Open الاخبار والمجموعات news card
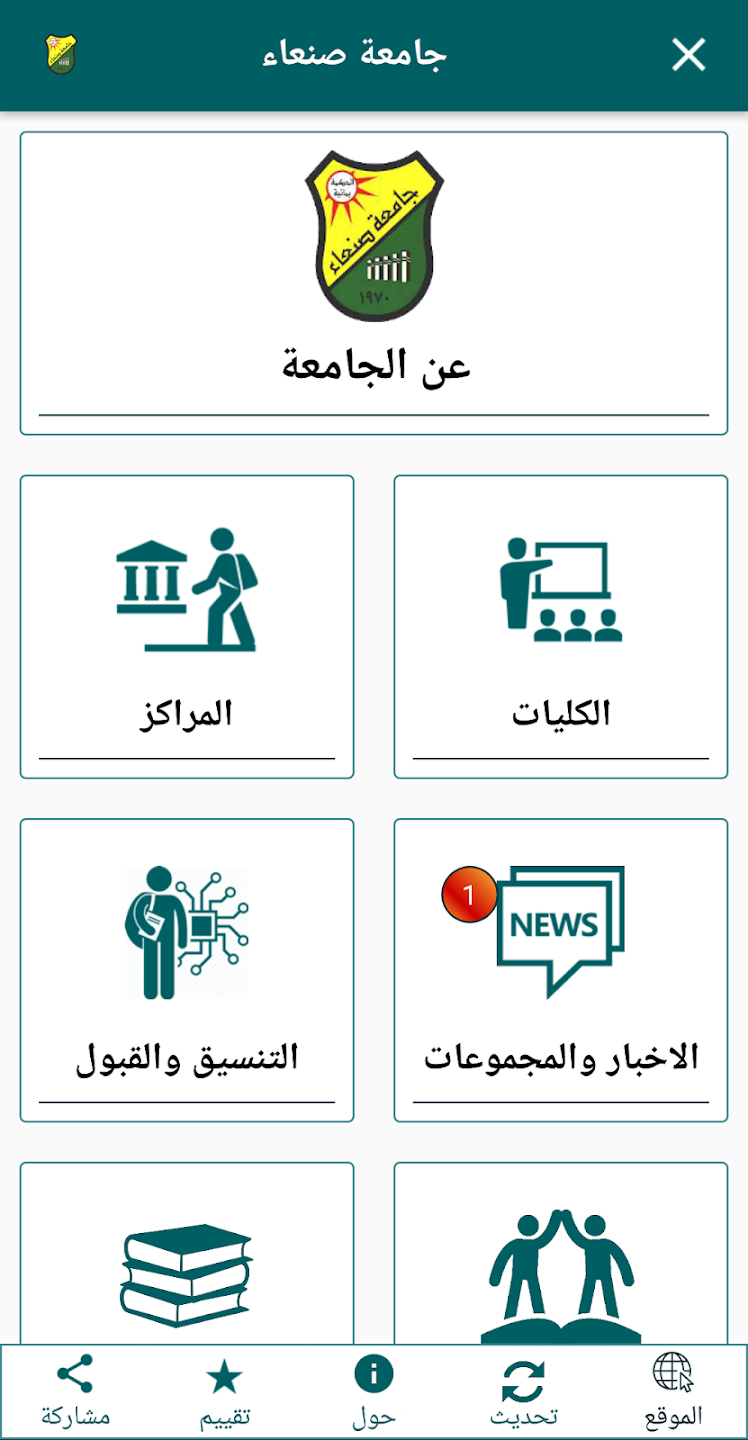The width and height of the screenshot is (748, 1440). pos(560,969)
